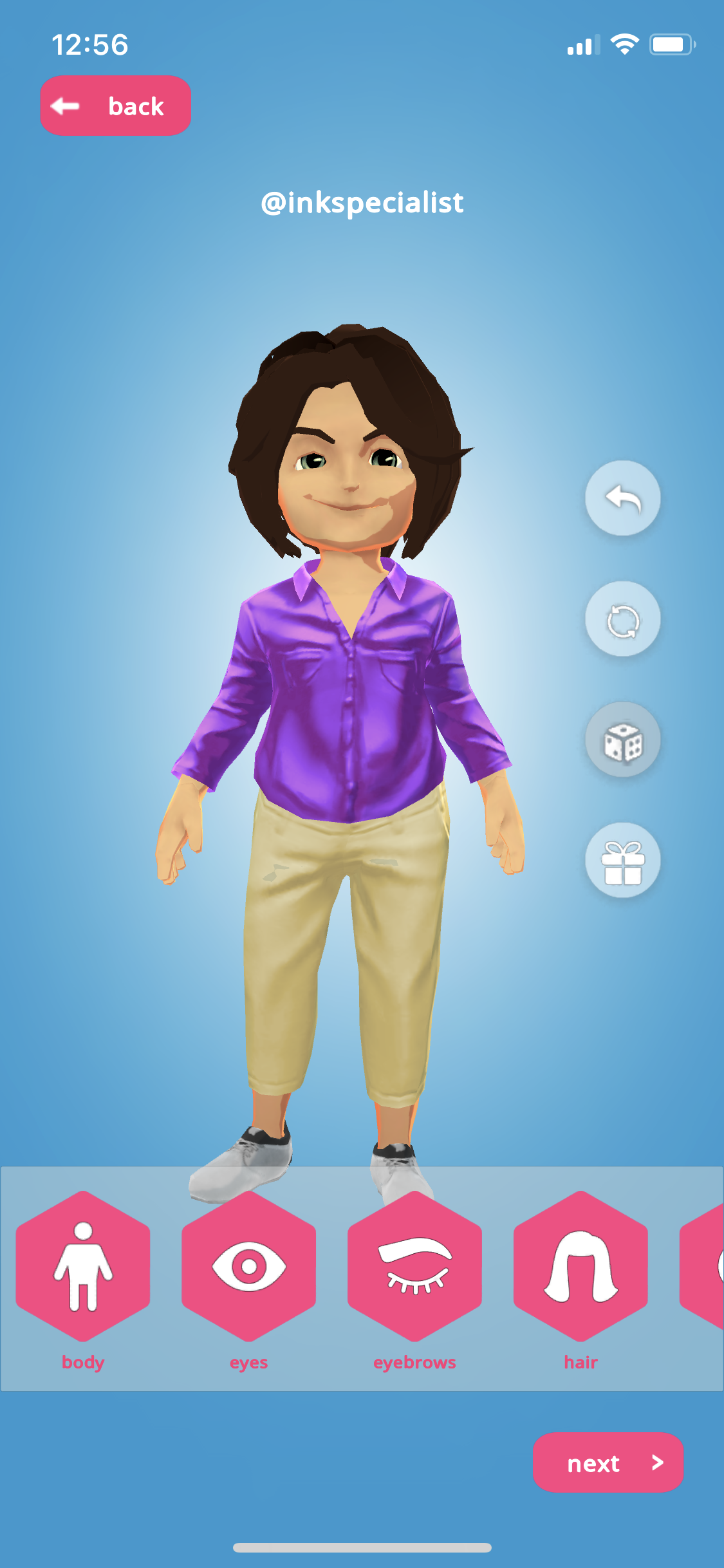Screen dimensions: 724x1568
Task: Randomize the avatar with the dice
Action: point(622,740)
